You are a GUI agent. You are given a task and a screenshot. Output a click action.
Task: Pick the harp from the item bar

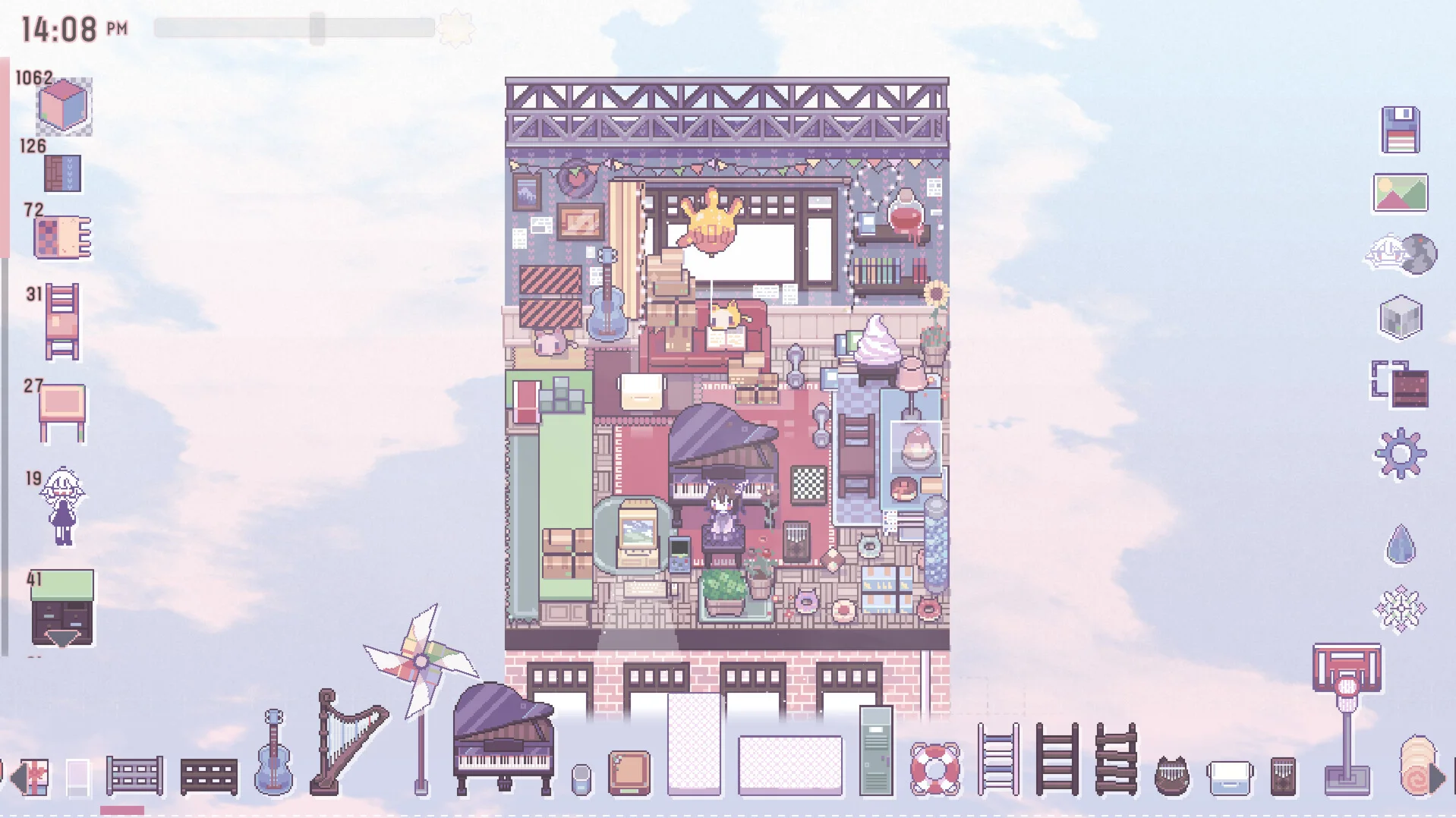pyautogui.click(x=345, y=744)
